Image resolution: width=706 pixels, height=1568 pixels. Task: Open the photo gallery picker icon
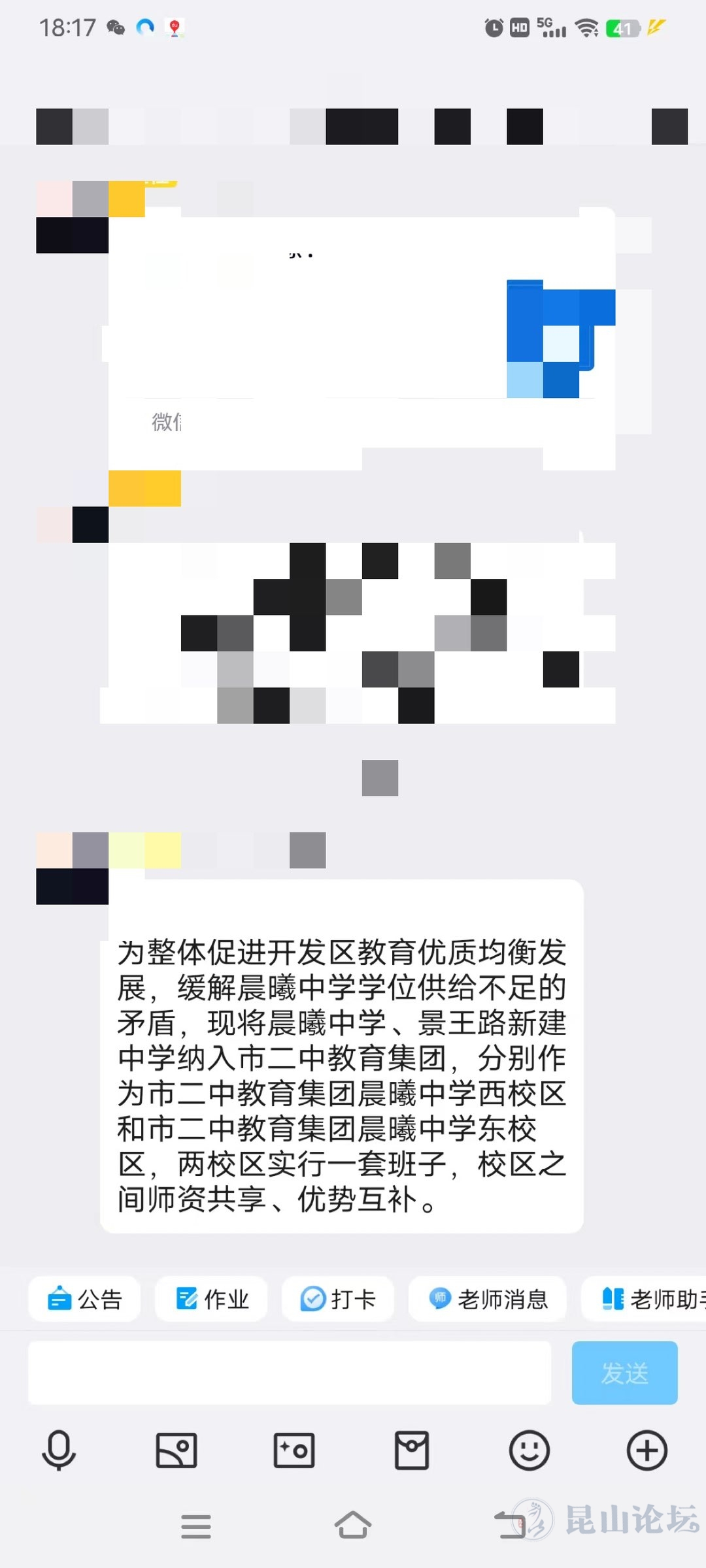click(x=176, y=1450)
